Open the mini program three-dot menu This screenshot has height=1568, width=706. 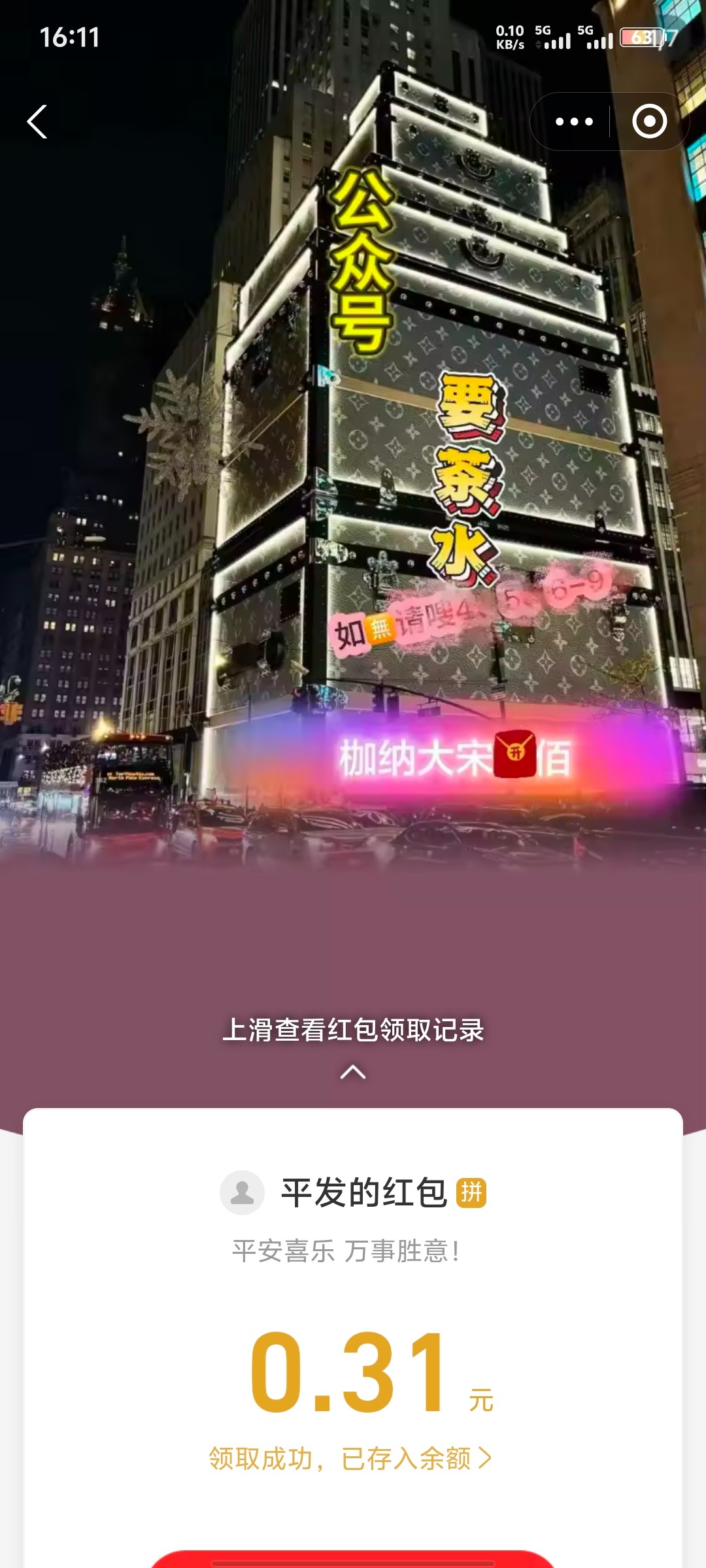coord(574,122)
